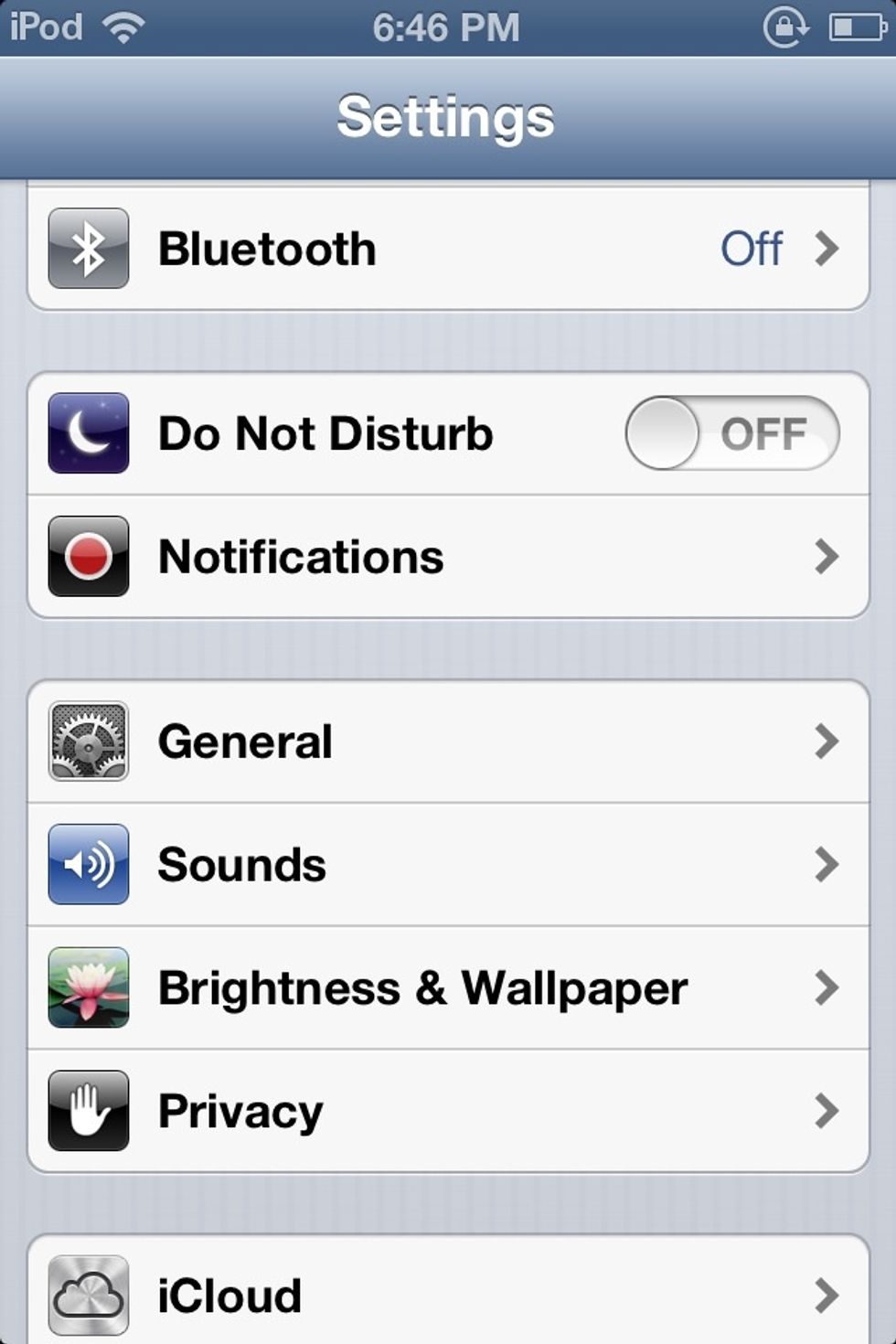
Task: Tap the orientation lock icon in the status bar
Action: click(782, 26)
